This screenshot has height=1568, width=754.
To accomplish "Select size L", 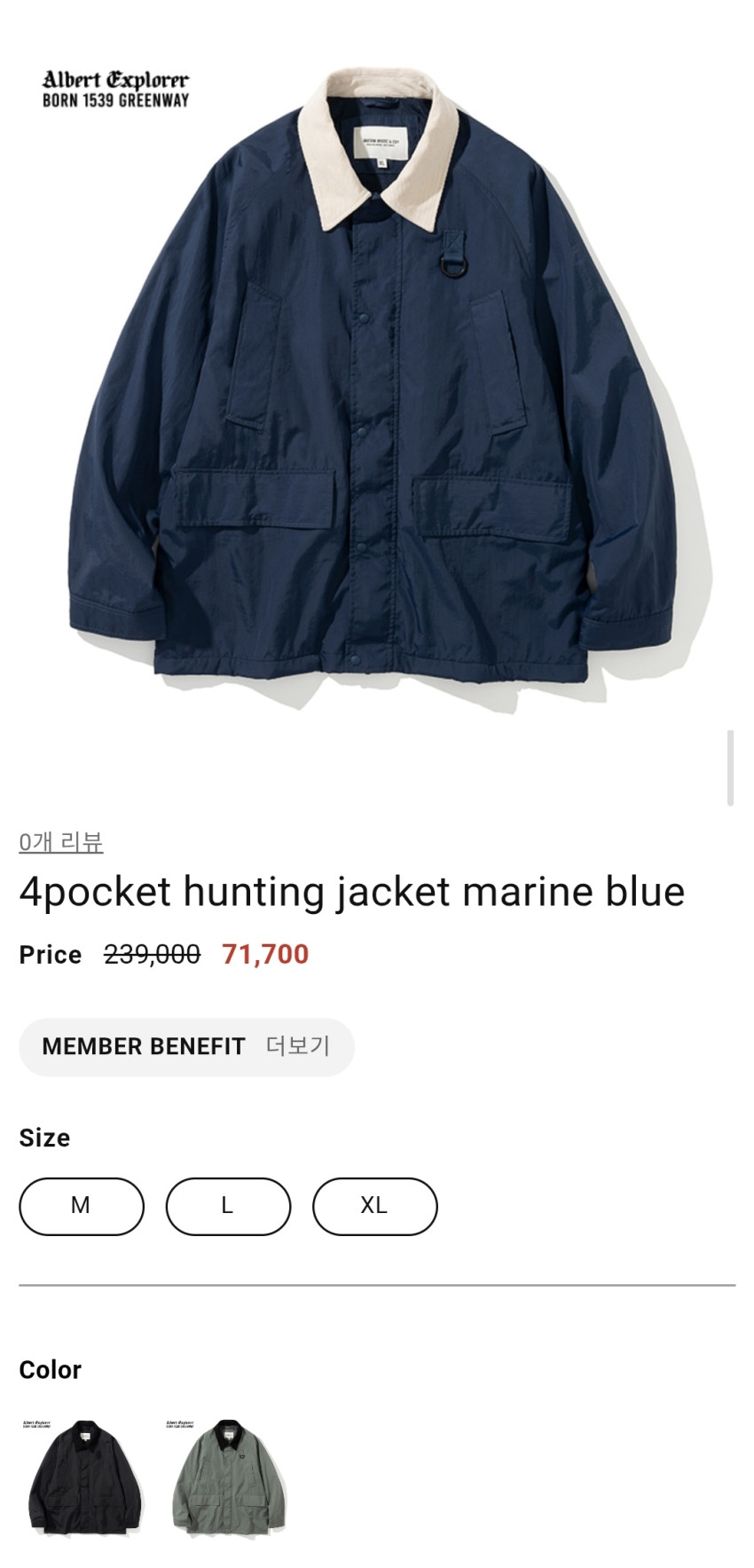I will pyautogui.click(x=228, y=1206).
